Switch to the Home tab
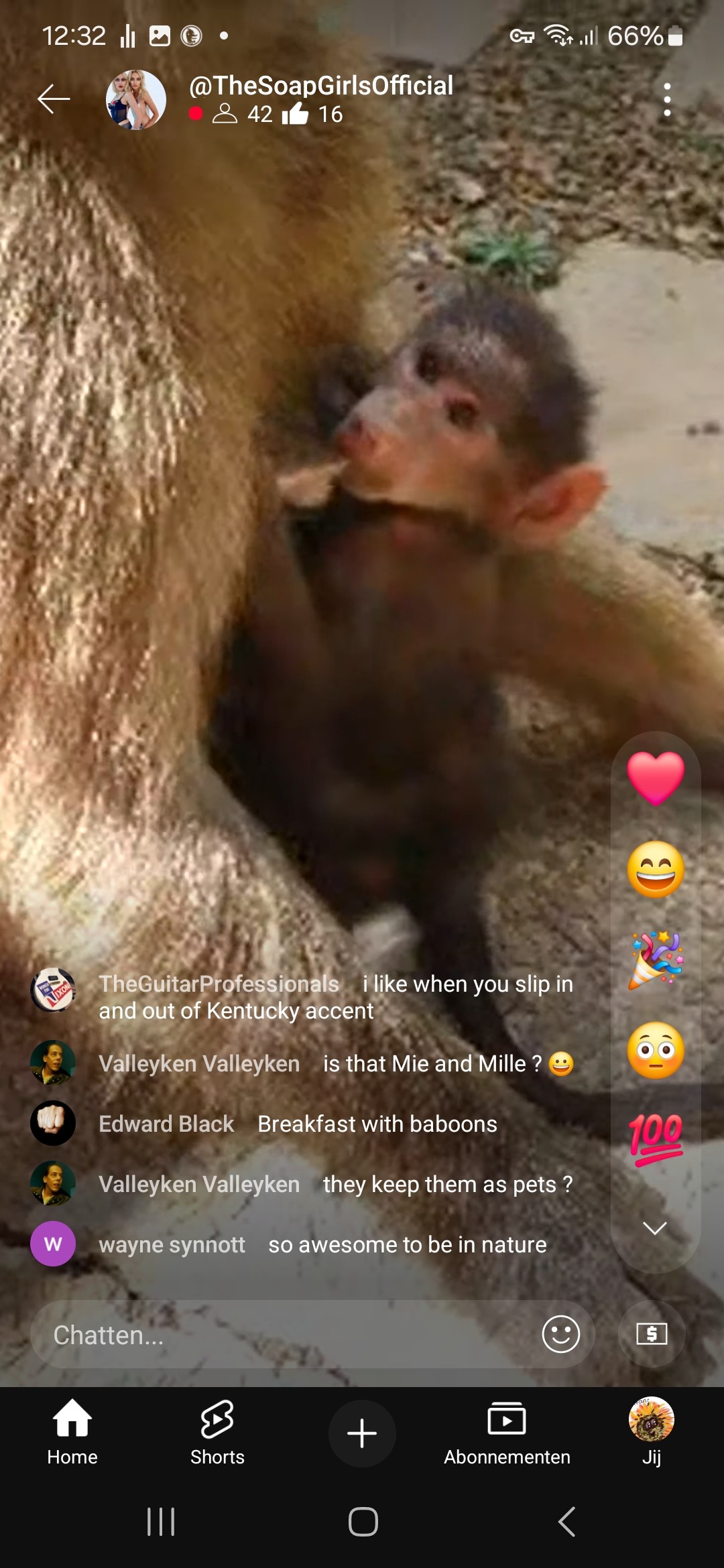 pyautogui.click(x=72, y=1433)
